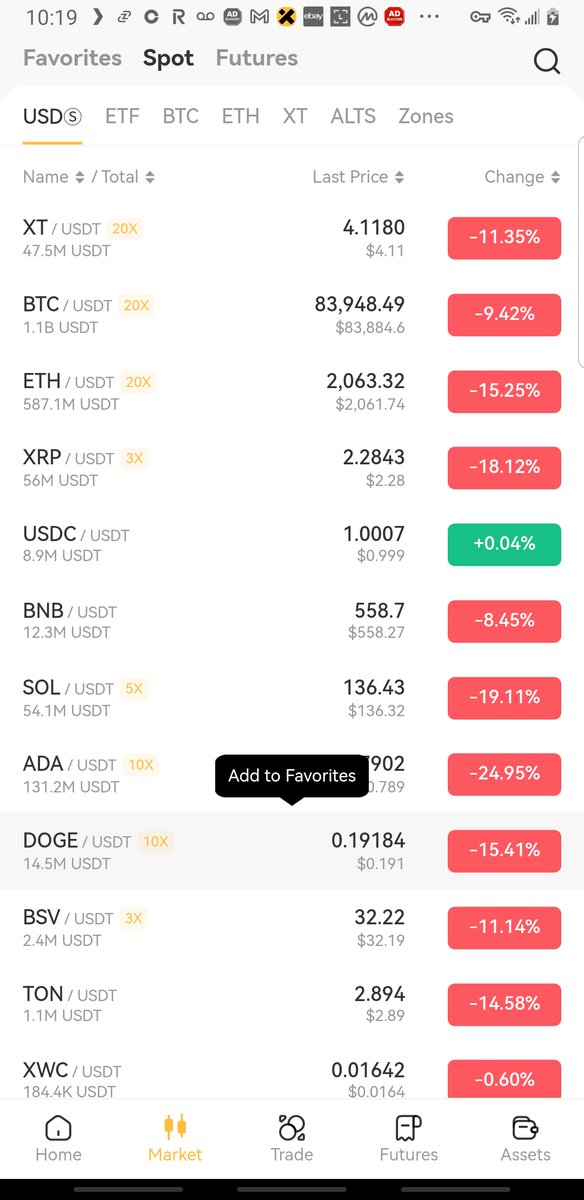The image size is (584, 1200).
Task: Sort the list by Change
Action: pos(522,177)
